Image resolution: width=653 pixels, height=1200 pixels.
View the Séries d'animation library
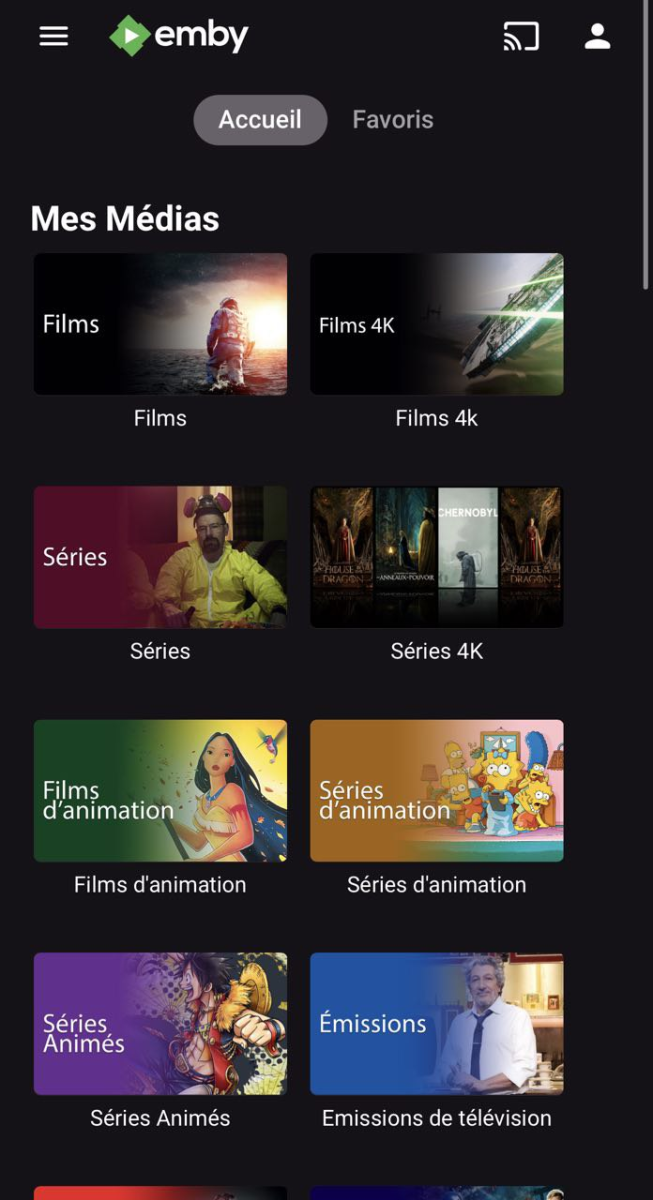pyautogui.click(x=436, y=790)
